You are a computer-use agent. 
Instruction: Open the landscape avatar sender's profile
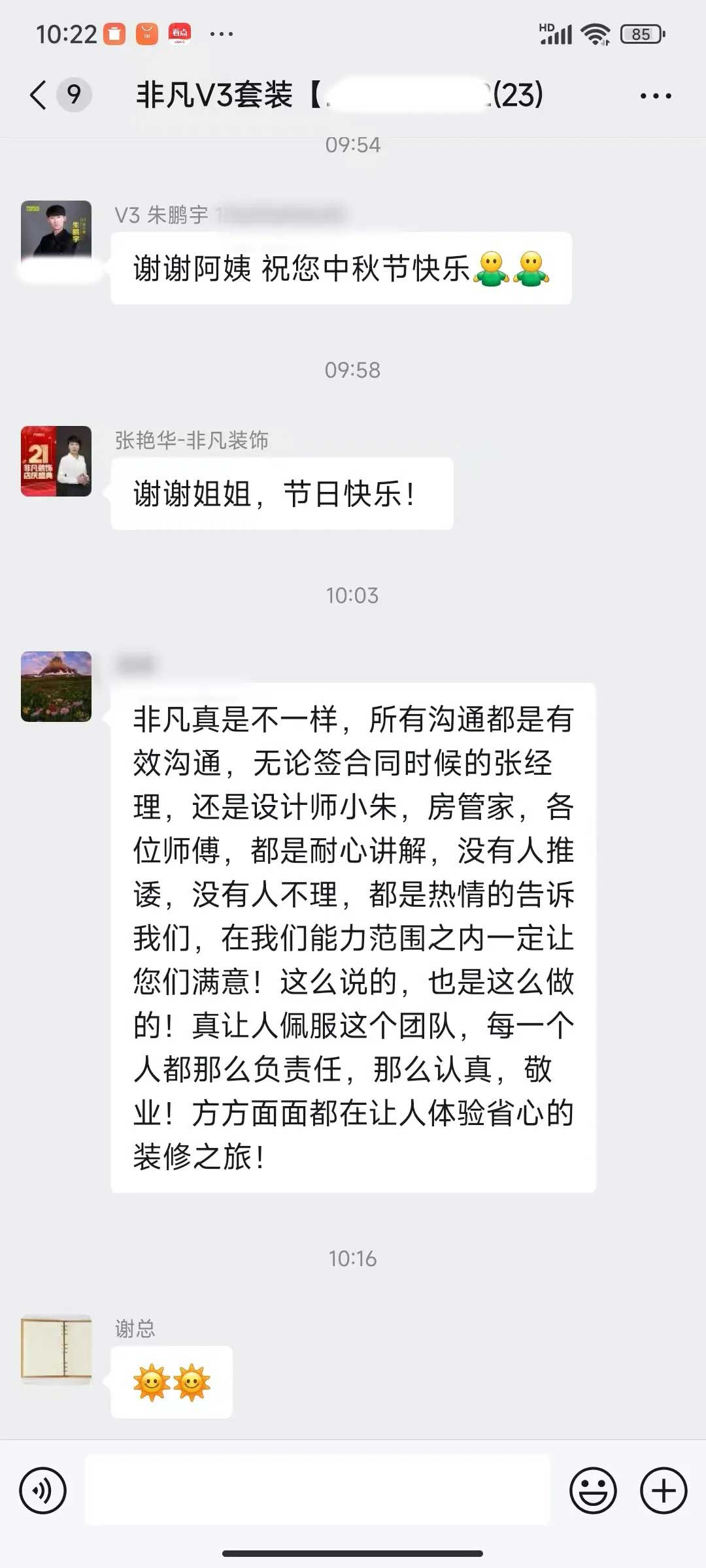click(x=56, y=687)
